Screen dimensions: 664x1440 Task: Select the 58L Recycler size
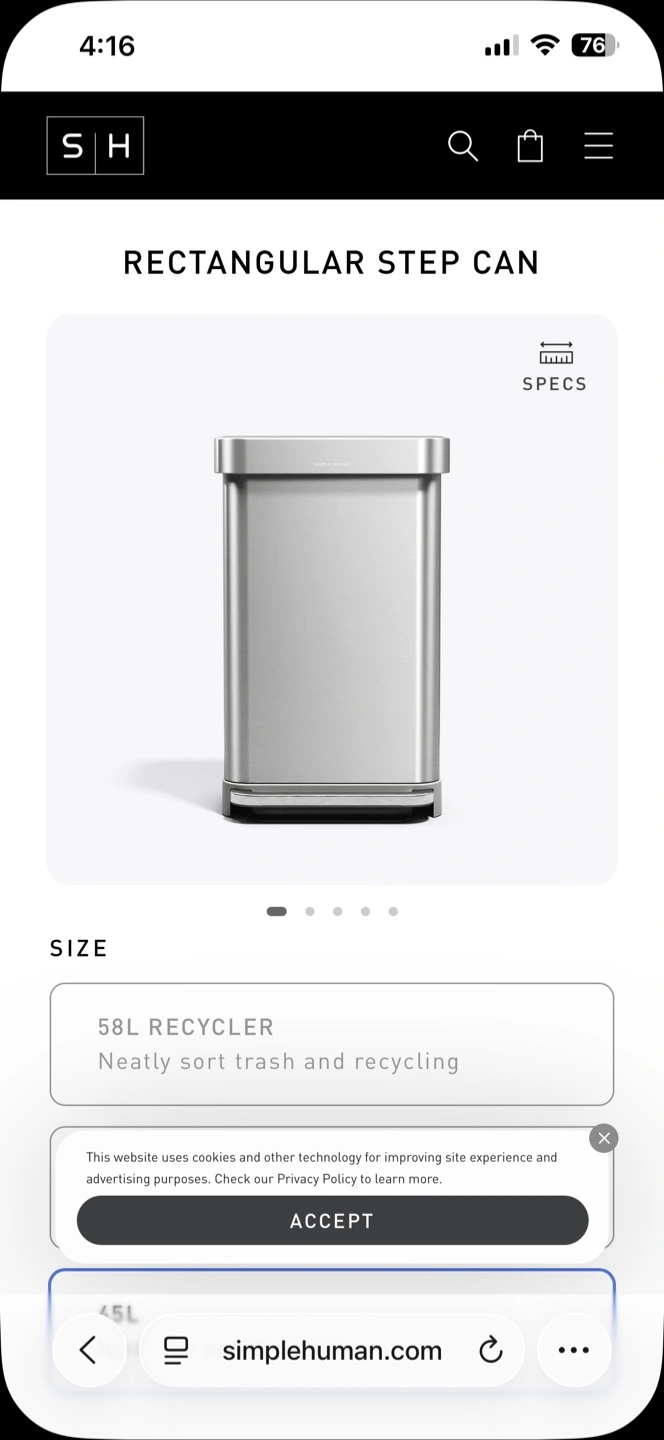click(332, 1044)
